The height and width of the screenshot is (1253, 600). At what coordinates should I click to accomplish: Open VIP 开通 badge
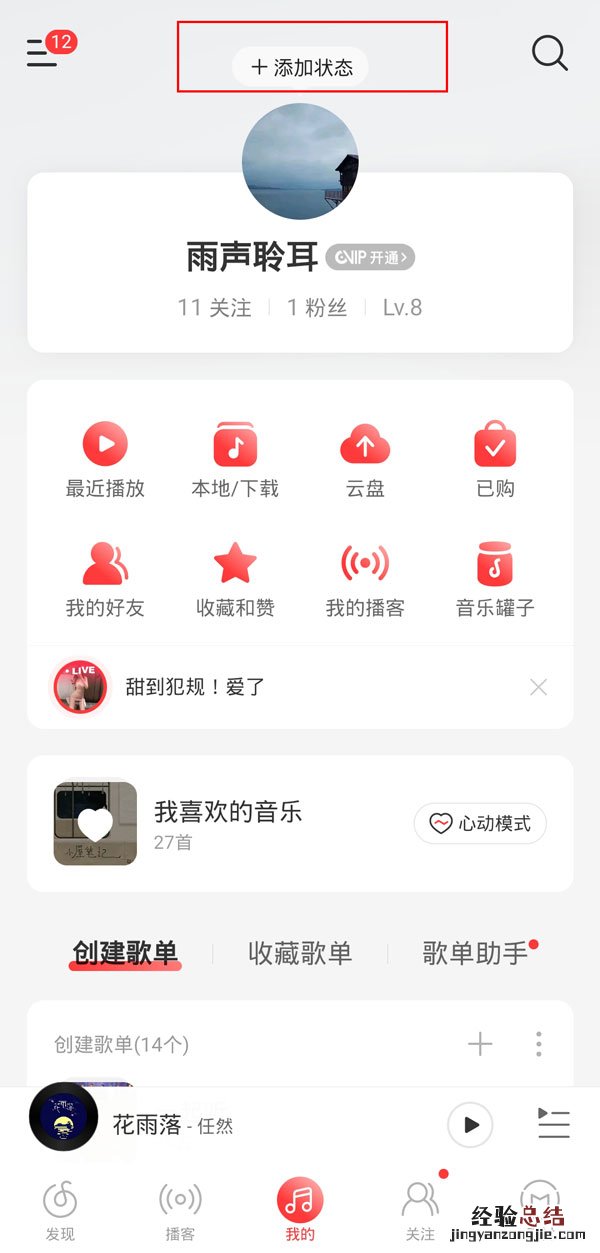[x=369, y=258]
